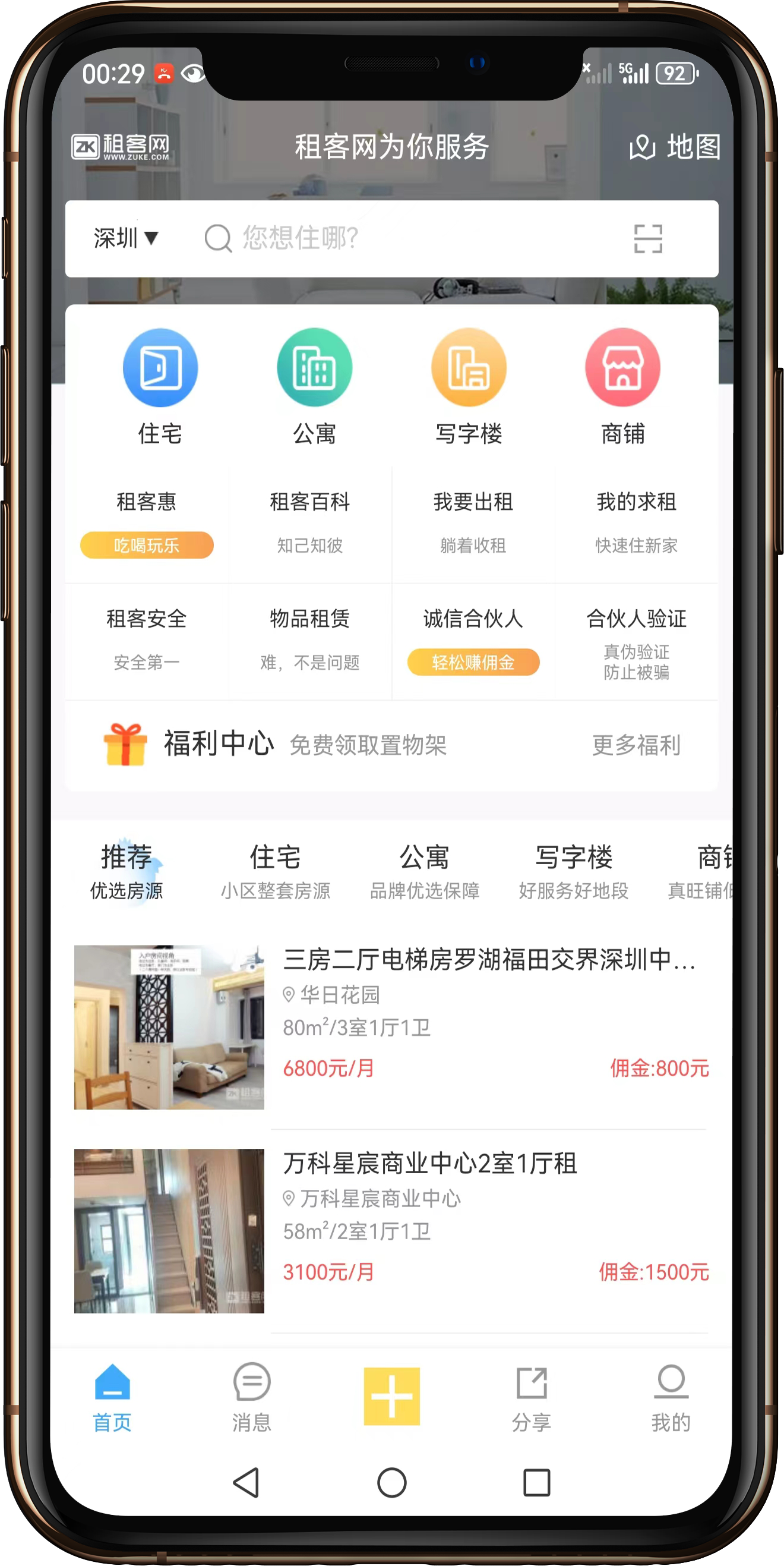784x1566 pixels.
Task: Open the 华日花园 三房二厅 listing
Action: click(x=391, y=1027)
